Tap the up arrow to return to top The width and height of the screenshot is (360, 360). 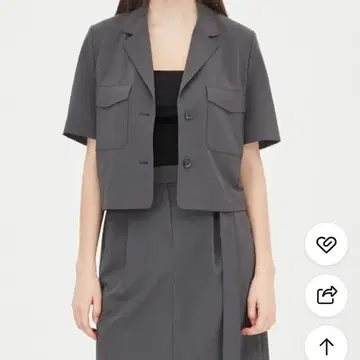point(326,343)
